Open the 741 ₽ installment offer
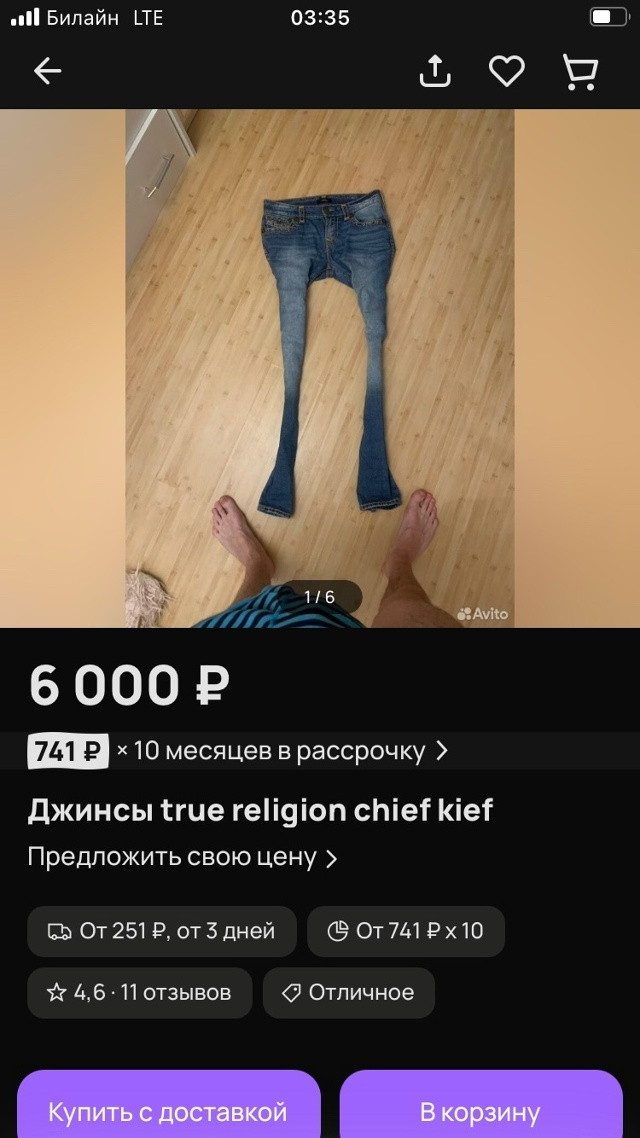Viewport: 640px width, 1138px height. [237, 750]
